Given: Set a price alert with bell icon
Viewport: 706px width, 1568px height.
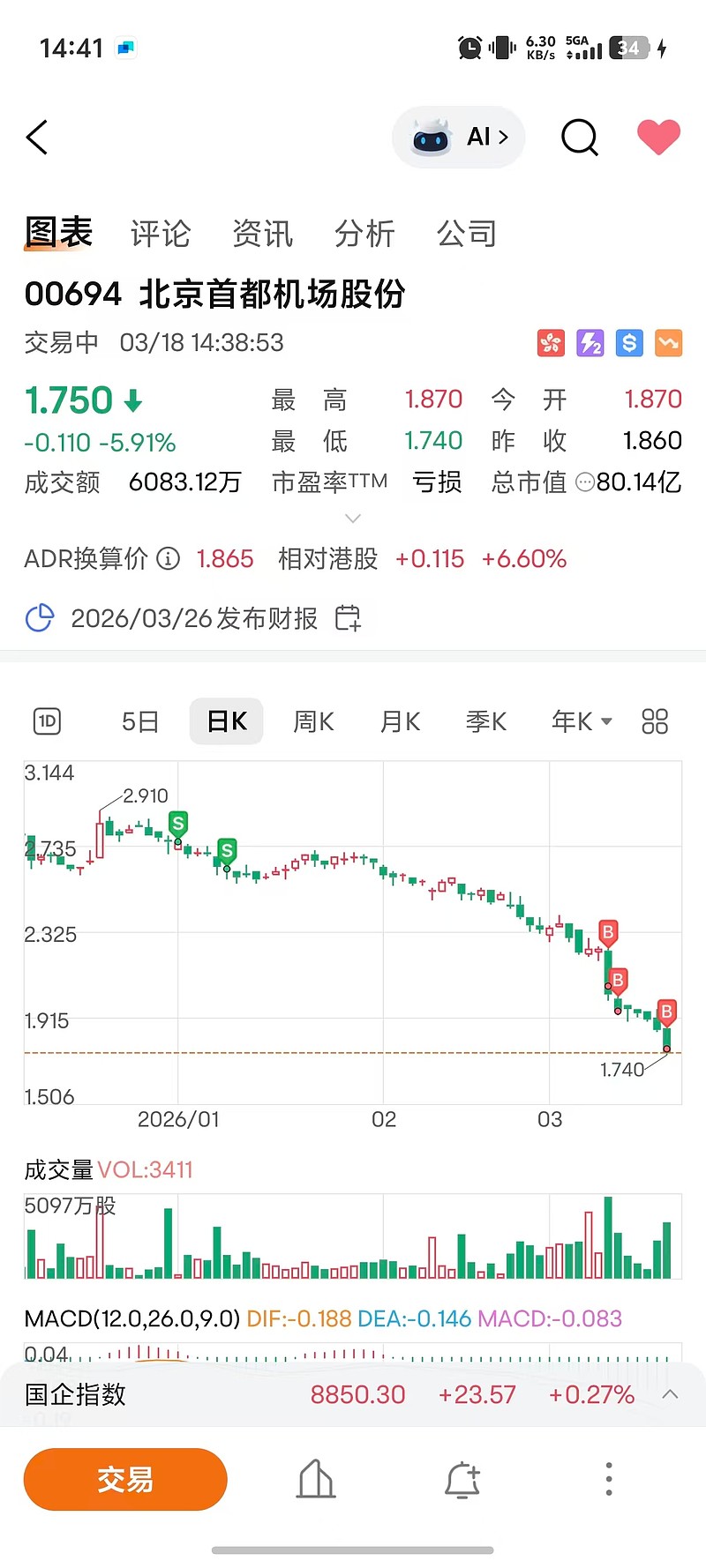Looking at the screenshot, I should pos(462,1479).
